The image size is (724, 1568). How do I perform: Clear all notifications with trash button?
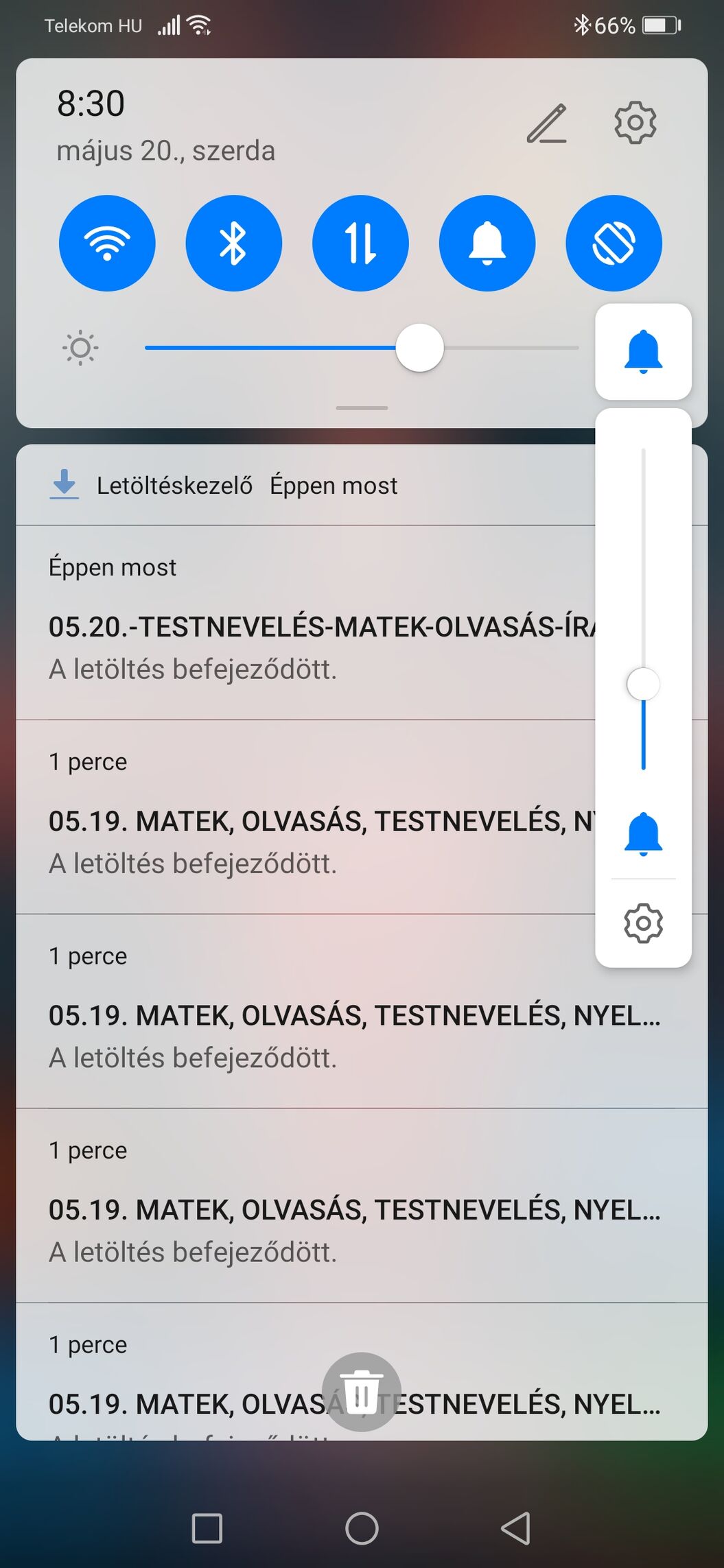tap(362, 1392)
